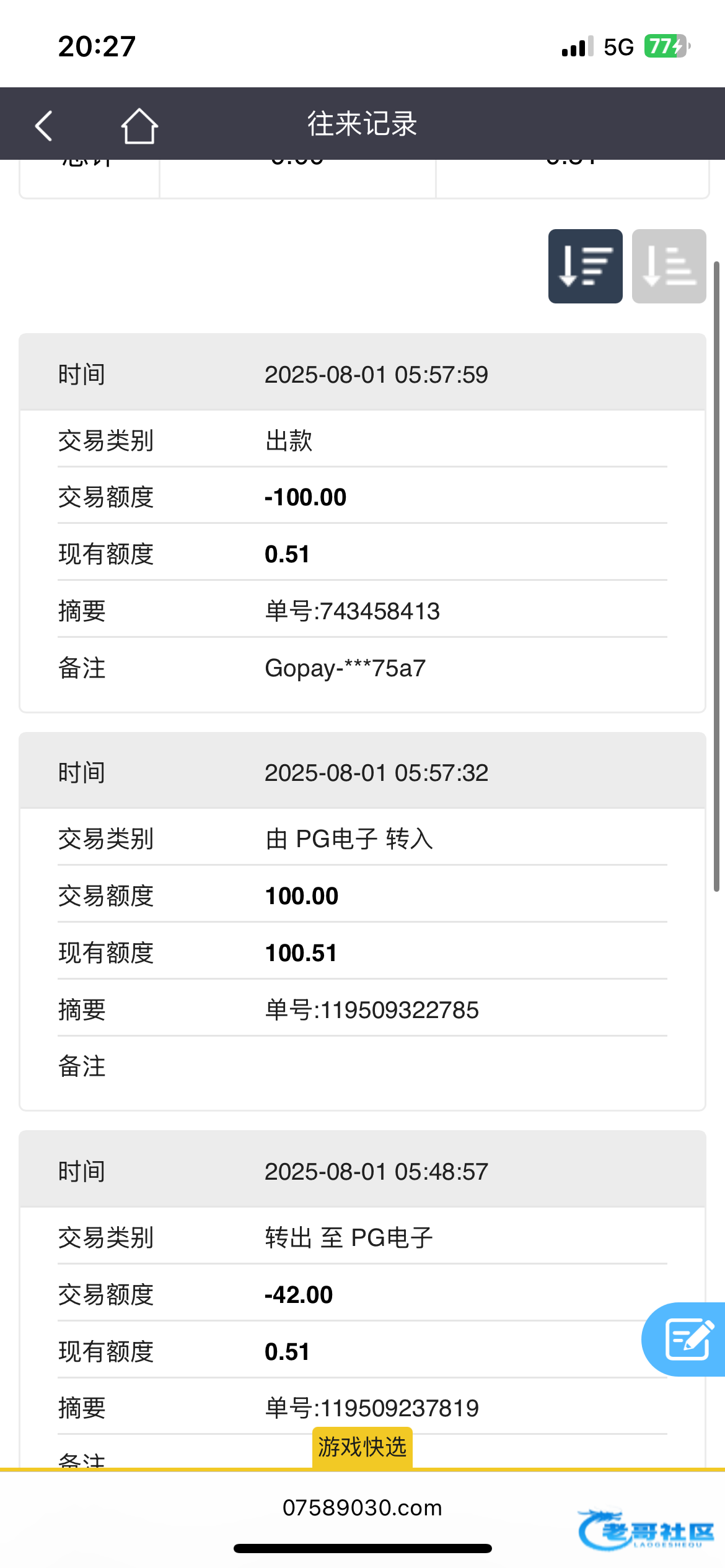Open the 游戏快选 yellow tab
This screenshot has width=725, height=1568.
(x=362, y=1448)
